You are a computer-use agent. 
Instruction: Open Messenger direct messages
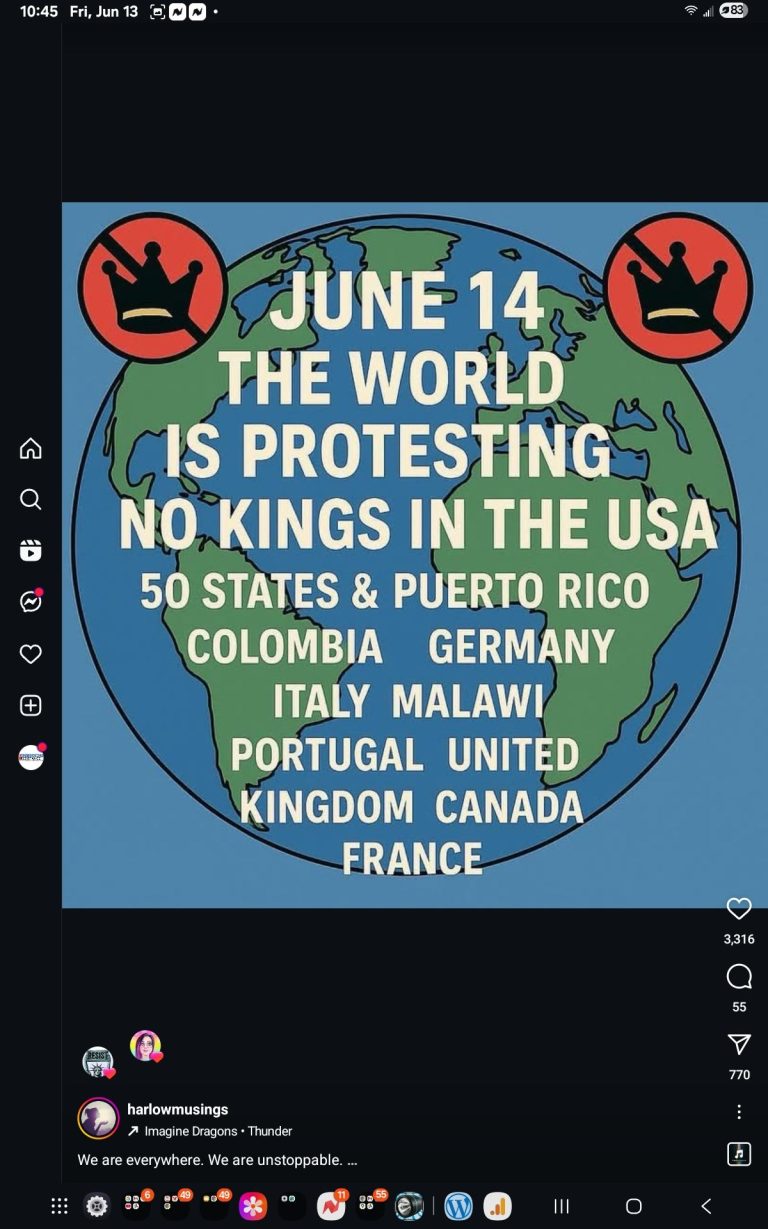click(x=31, y=601)
